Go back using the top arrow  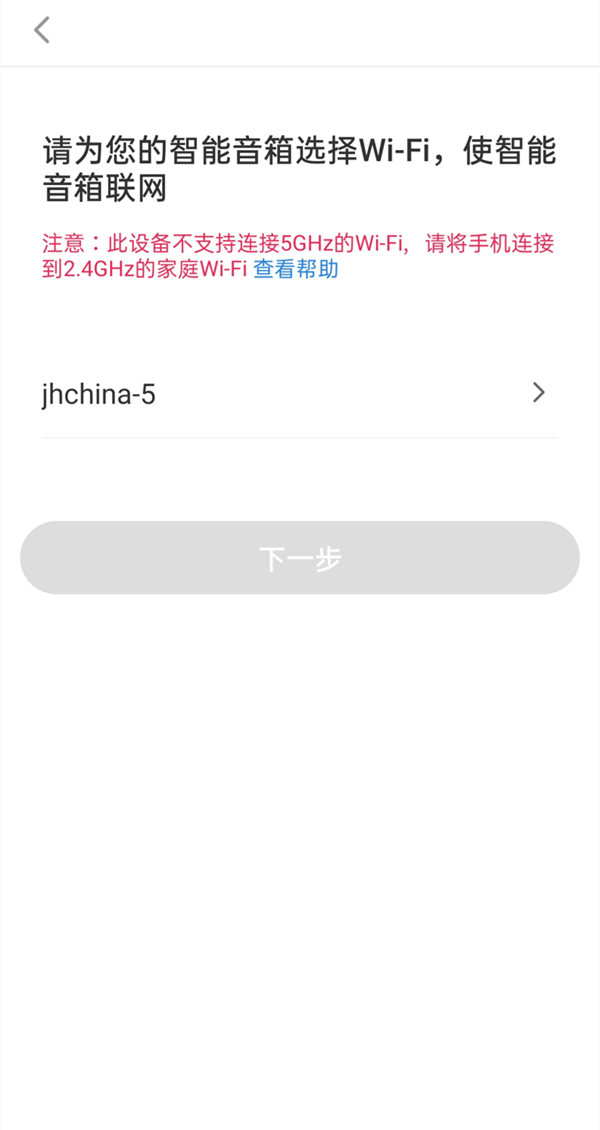coord(41,30)
